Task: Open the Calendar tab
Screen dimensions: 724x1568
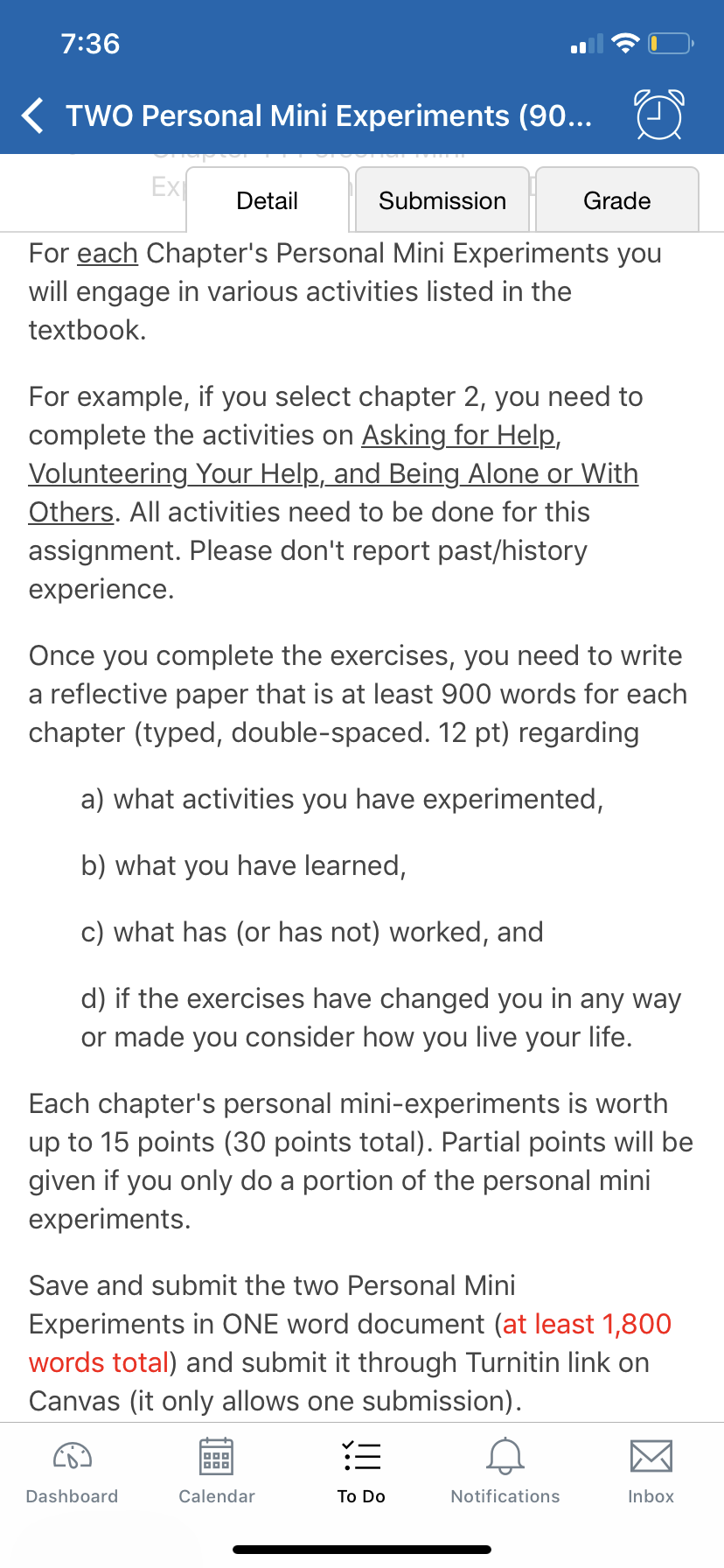Action: coord(217,1473)
